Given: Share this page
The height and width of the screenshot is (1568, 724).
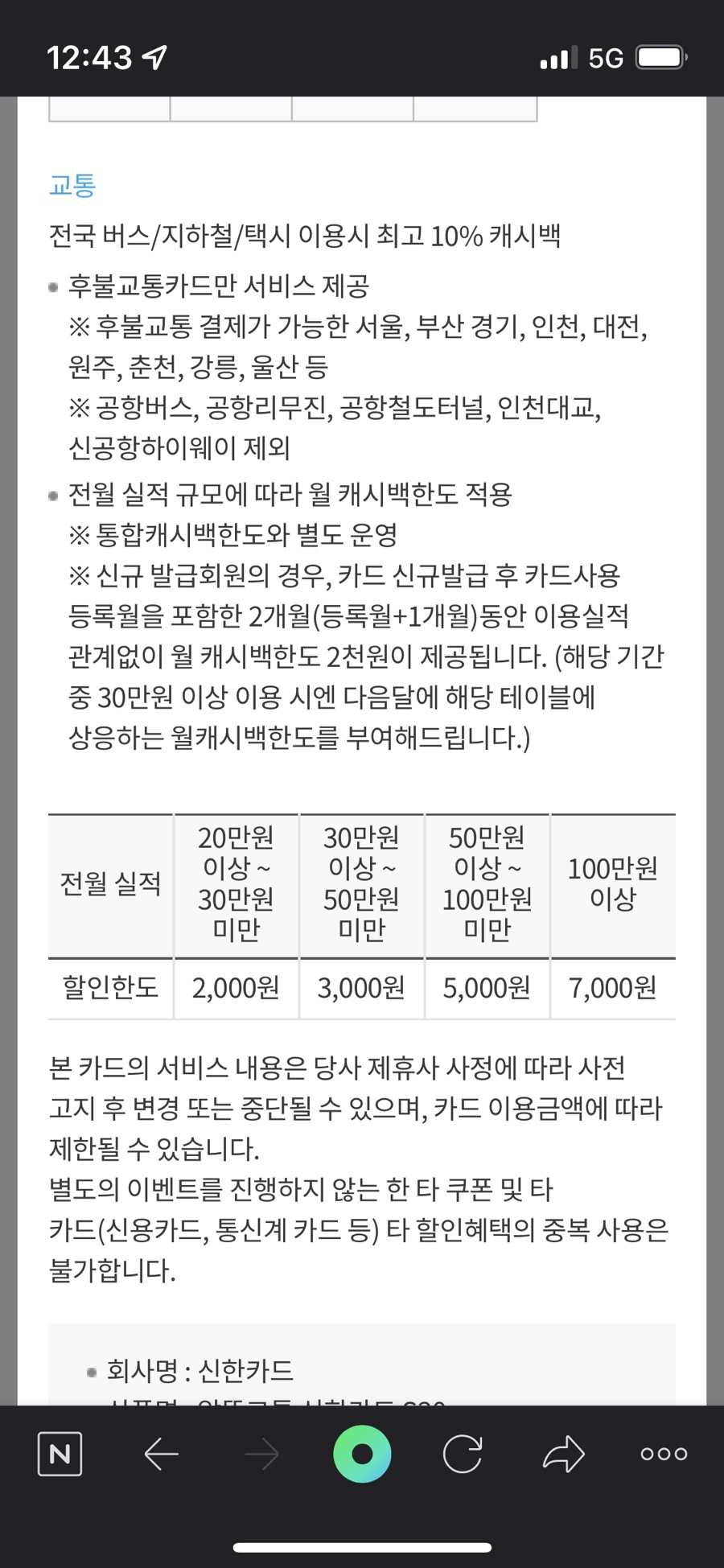Looking at the screenshot, I should (563, 1454).
